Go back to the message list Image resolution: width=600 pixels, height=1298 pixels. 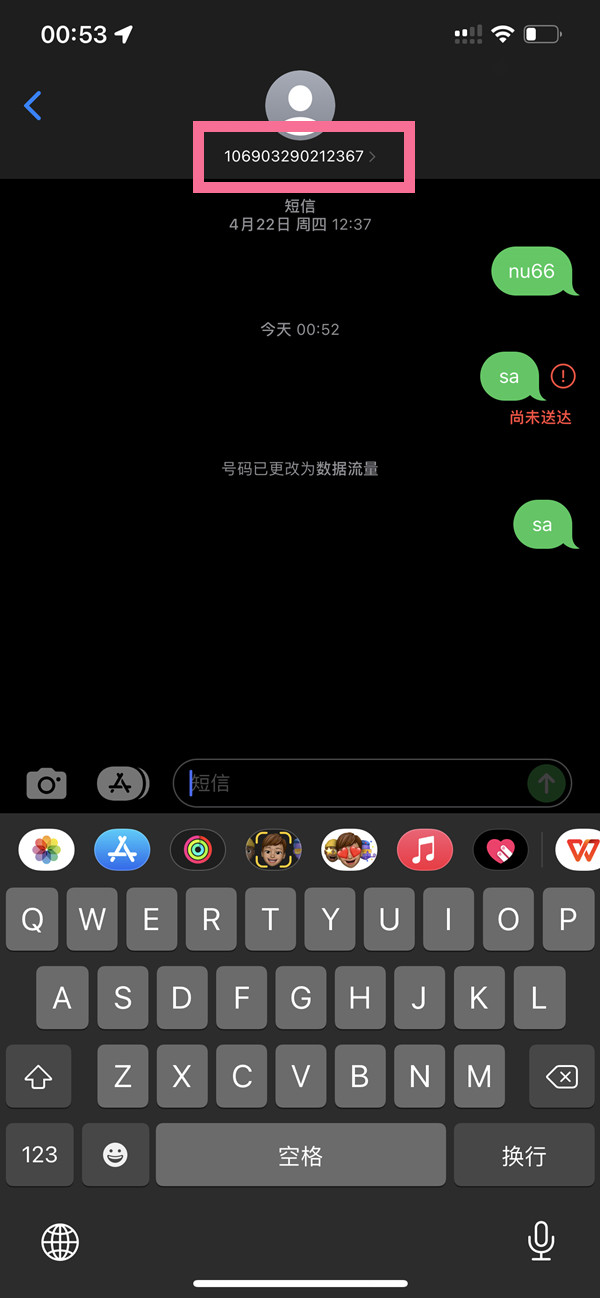point(33,105)
